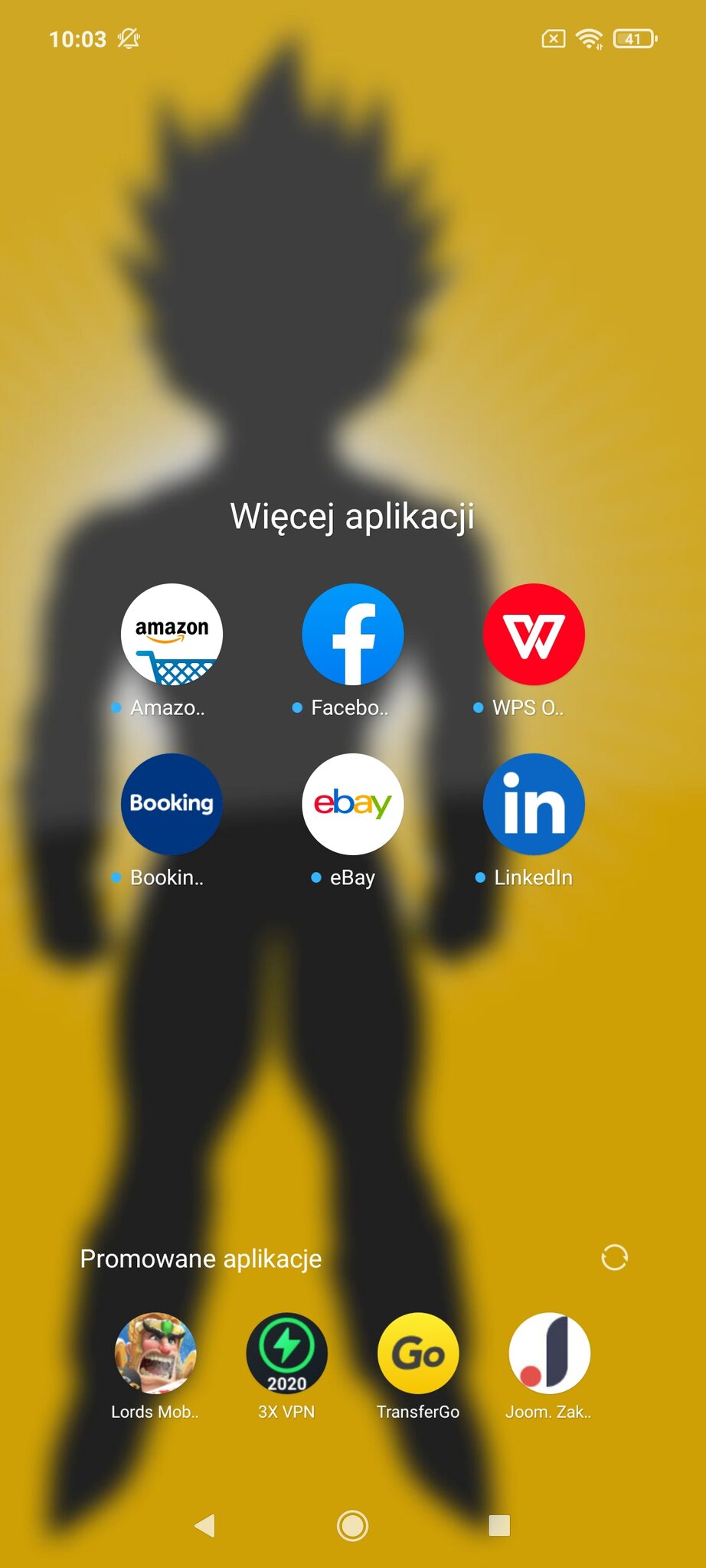Tap the system home button
Image resolution: width=706 pixels, height=1568 pixels.
[352, 1525]
